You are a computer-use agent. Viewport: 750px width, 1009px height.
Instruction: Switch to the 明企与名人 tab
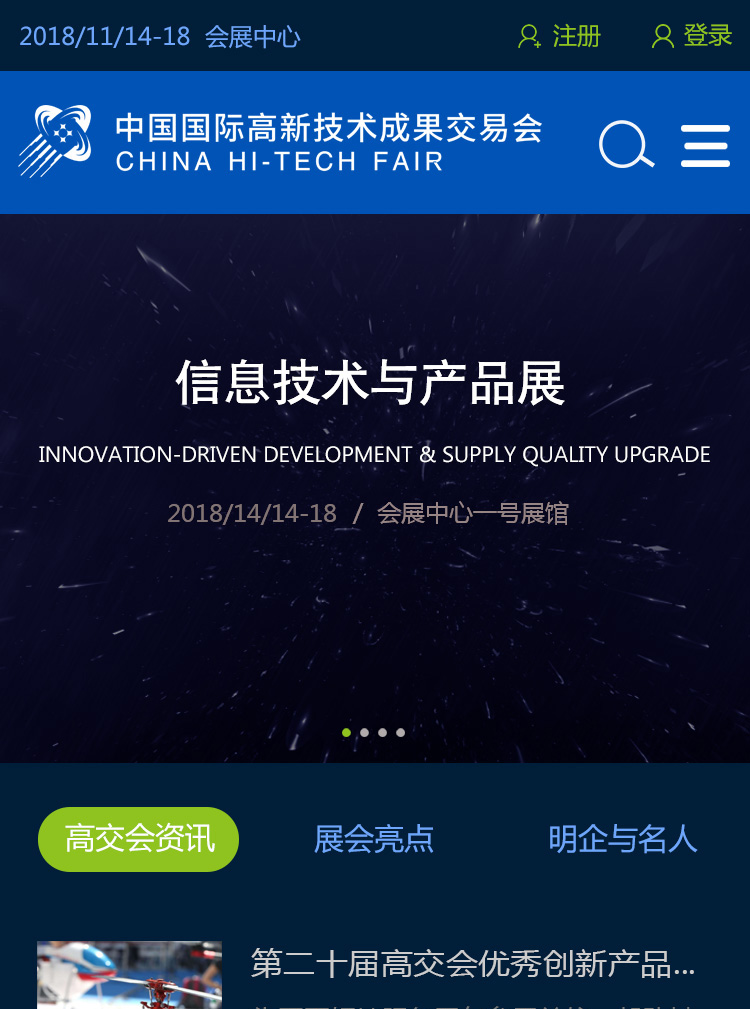coord(622,840)
